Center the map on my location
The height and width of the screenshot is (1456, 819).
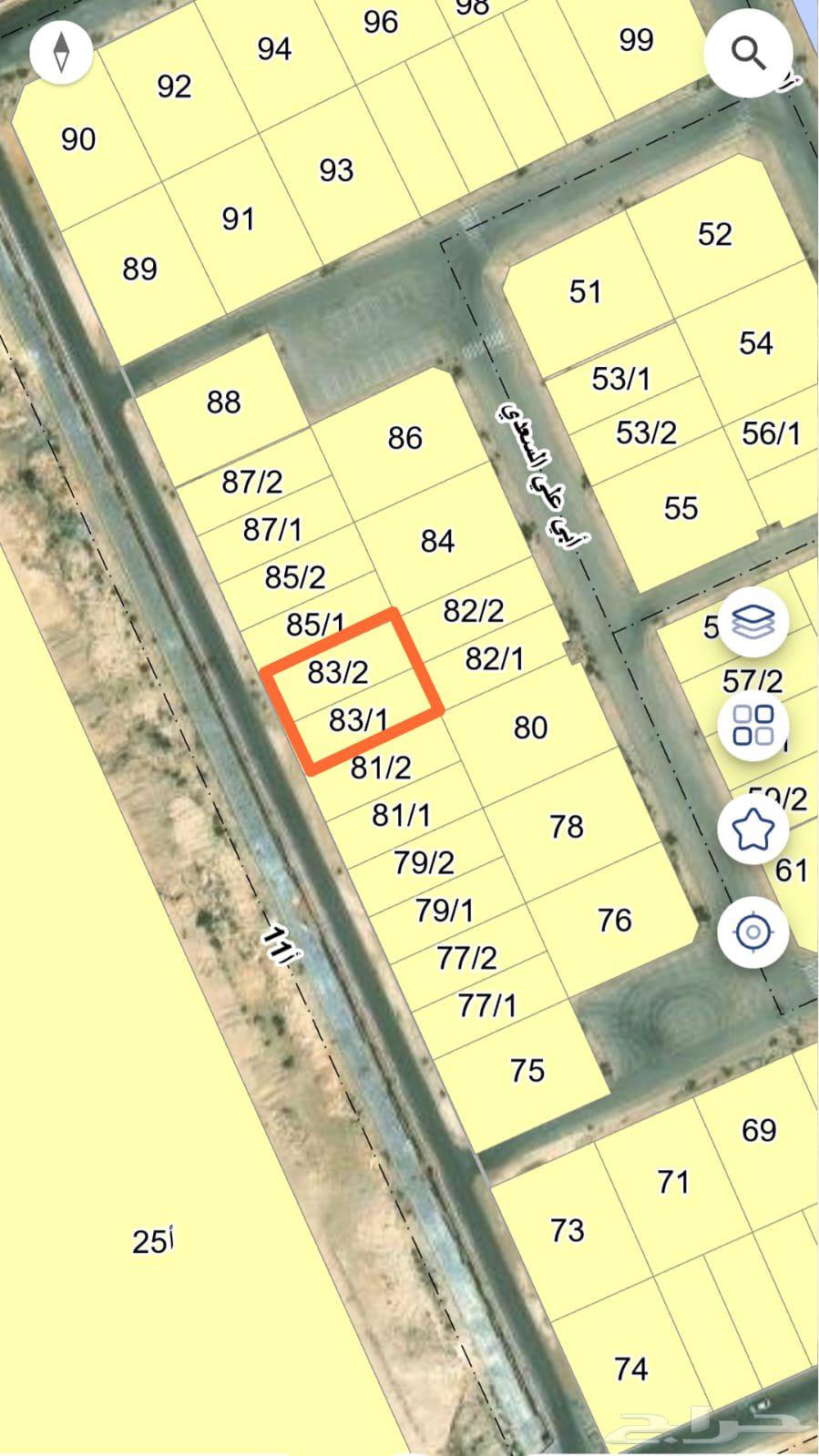coord(752,932)
